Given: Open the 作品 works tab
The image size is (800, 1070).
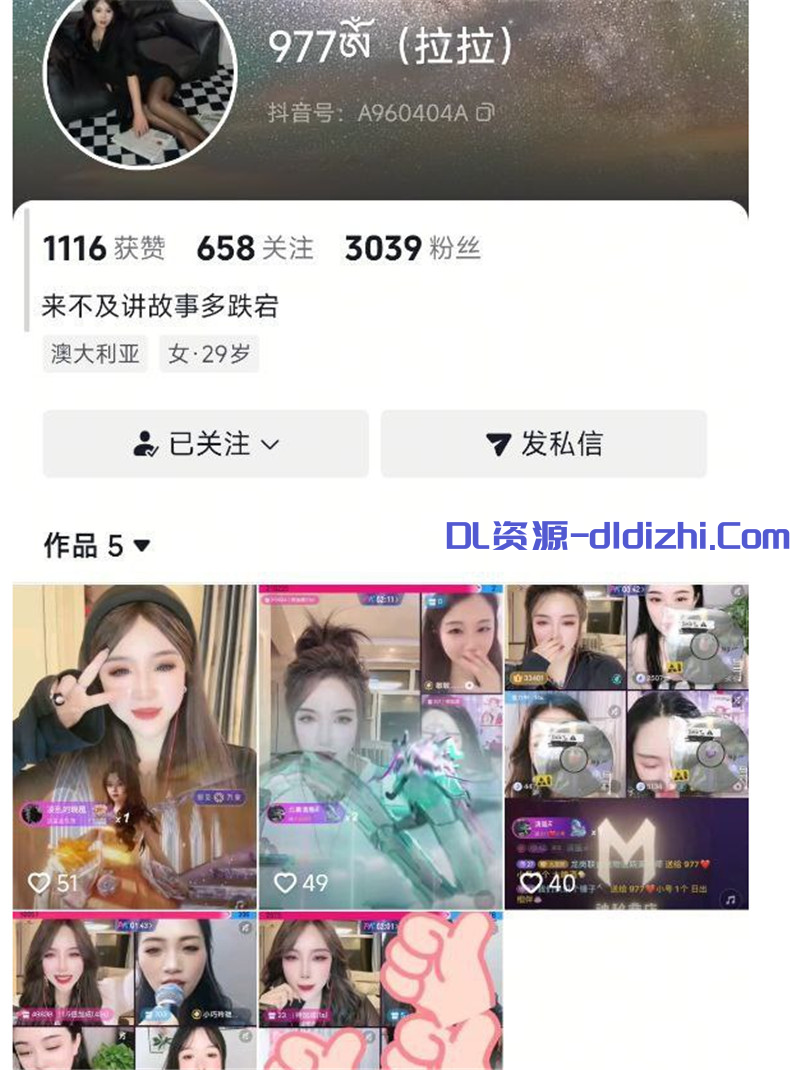Looking at the screenshot, I should point(72,543).
